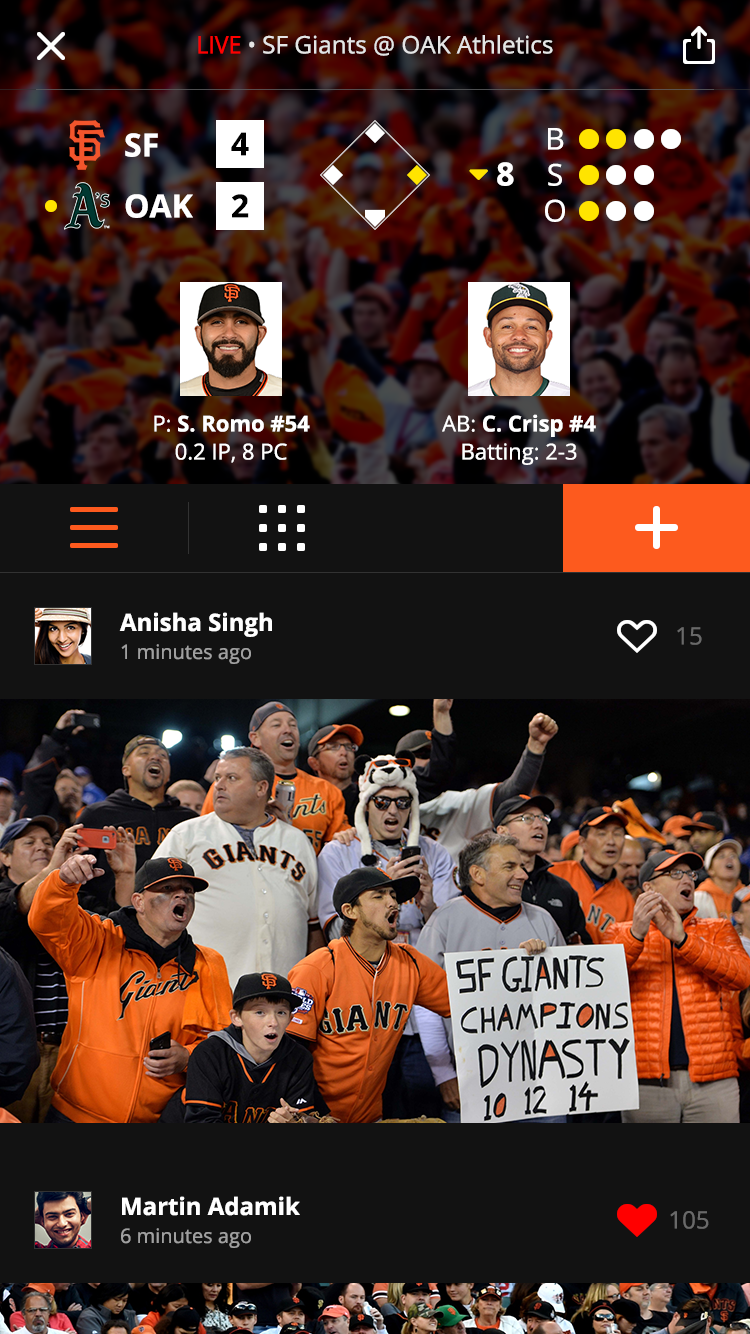View batter C. Crisp's photo
Viewport: 750px width, 1334px height.
point(519,339)
